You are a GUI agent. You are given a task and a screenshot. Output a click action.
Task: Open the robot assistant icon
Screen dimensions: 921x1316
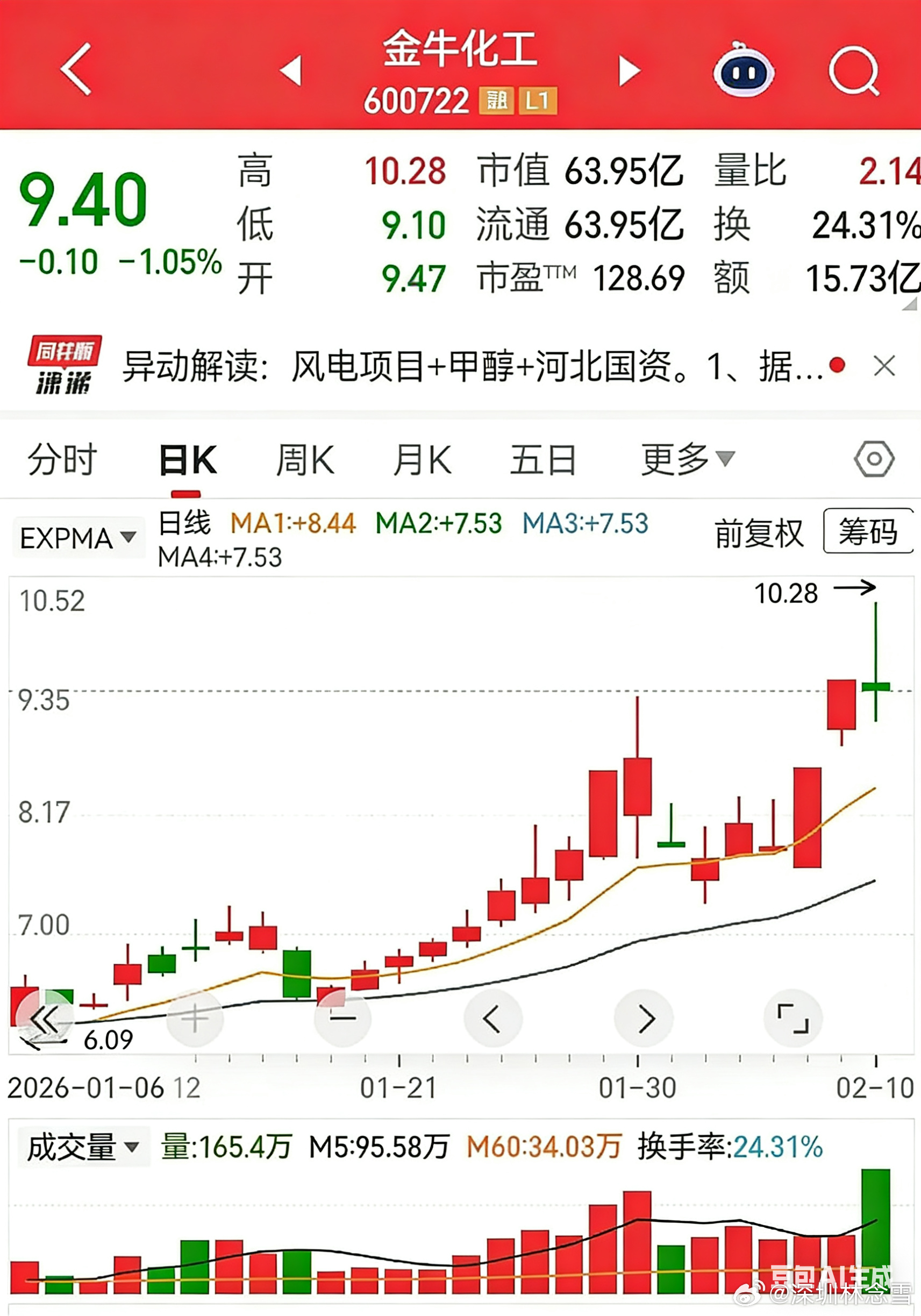(x=744, y=71)
